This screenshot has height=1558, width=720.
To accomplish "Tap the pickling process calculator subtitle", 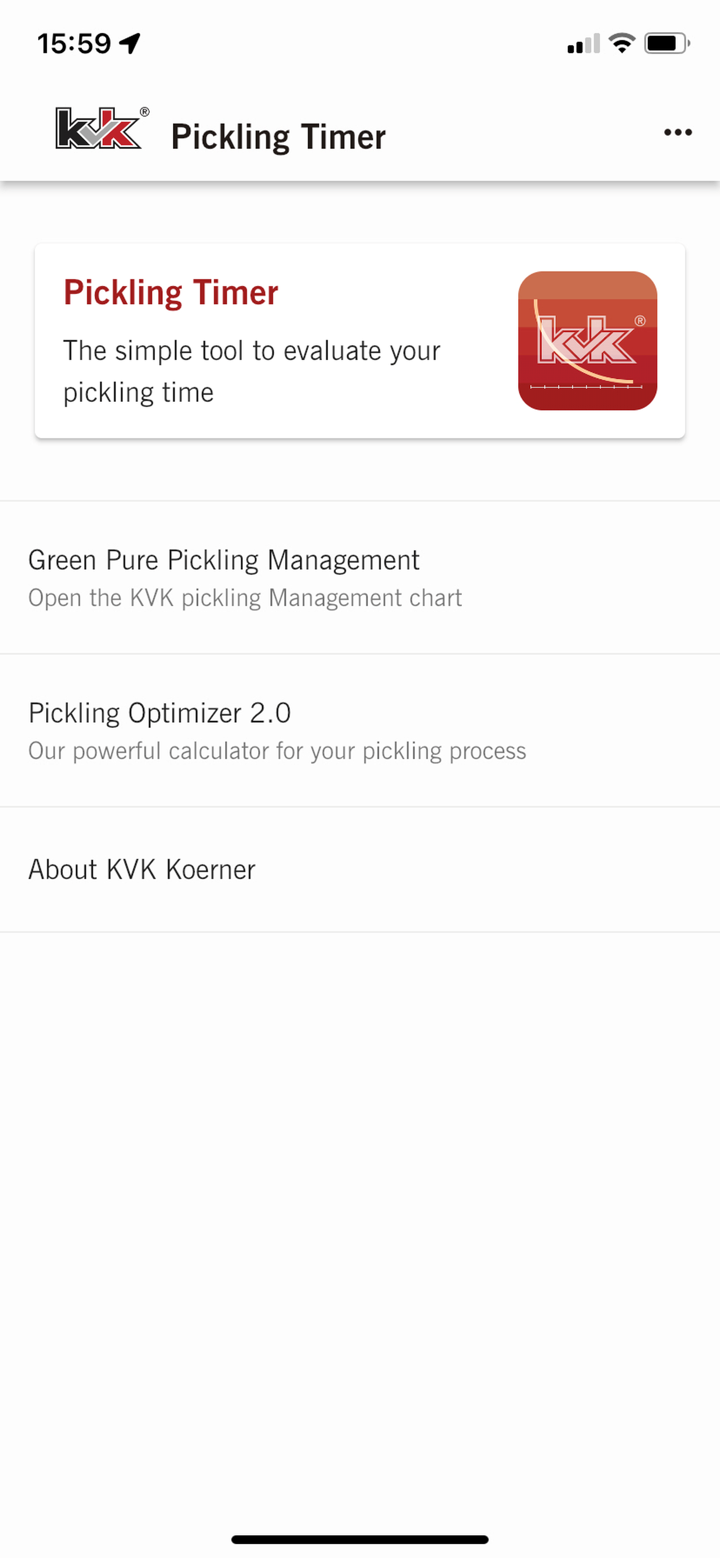I will point(277,751).
